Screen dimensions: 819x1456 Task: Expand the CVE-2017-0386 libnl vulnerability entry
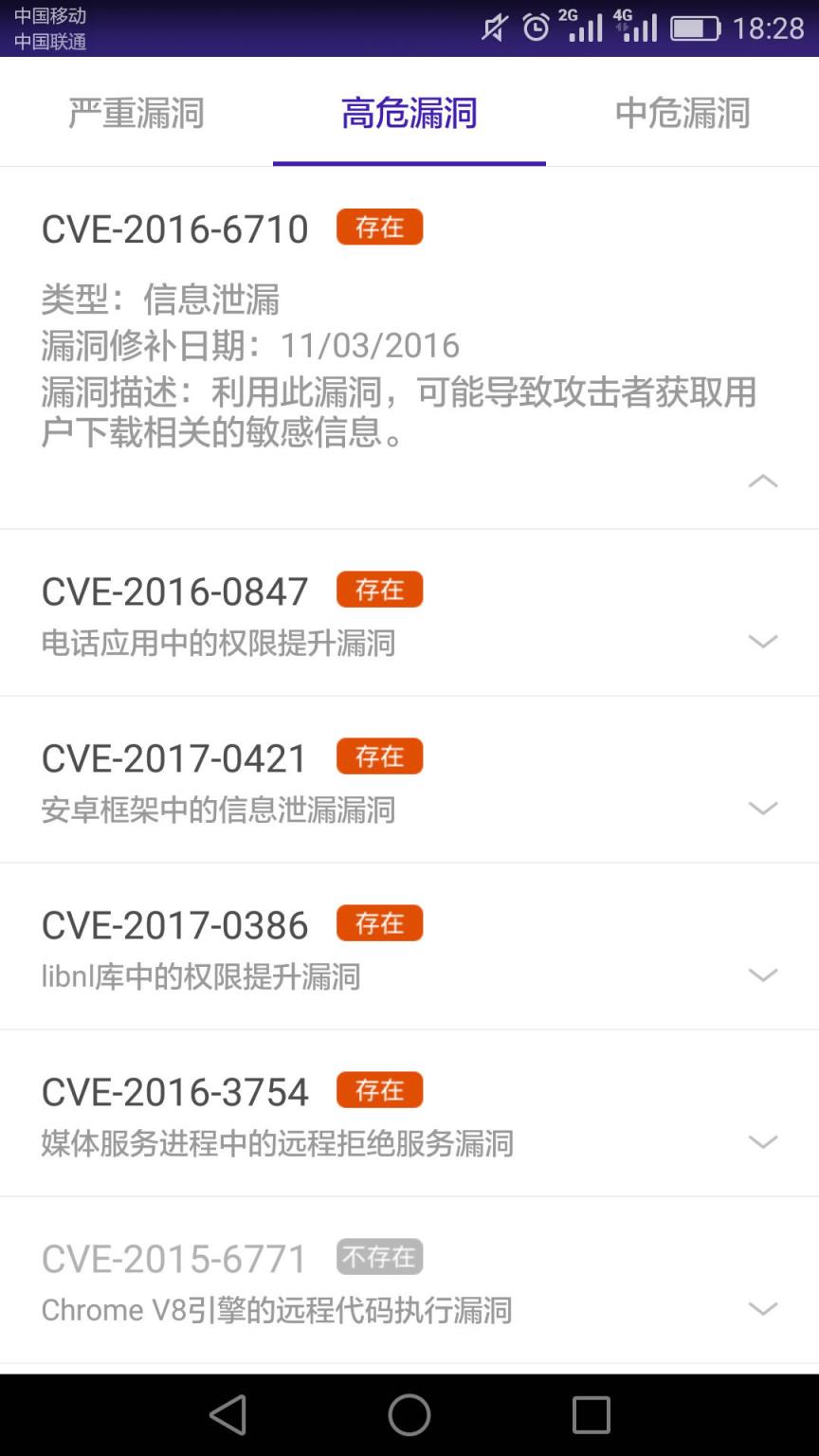763,974
